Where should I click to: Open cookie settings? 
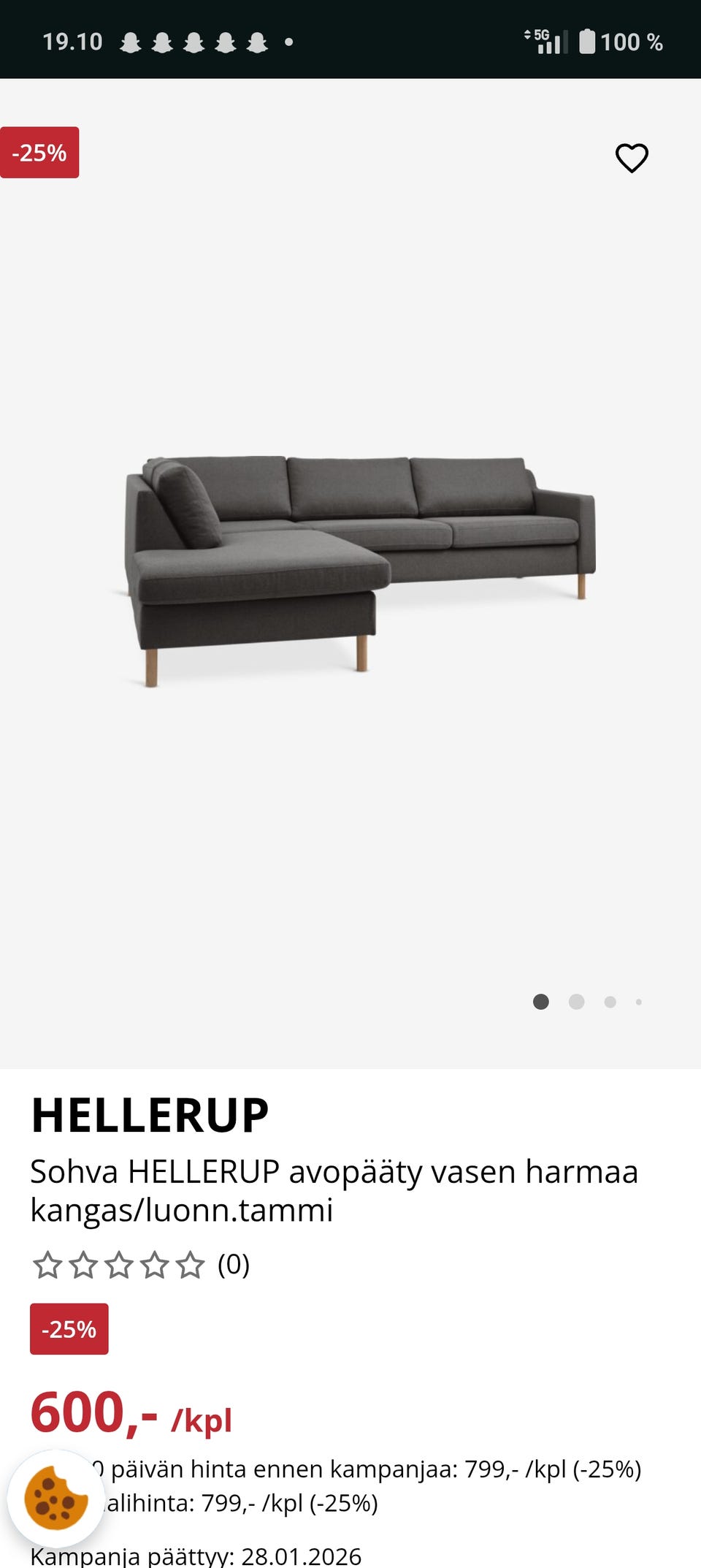[55, 1498]
